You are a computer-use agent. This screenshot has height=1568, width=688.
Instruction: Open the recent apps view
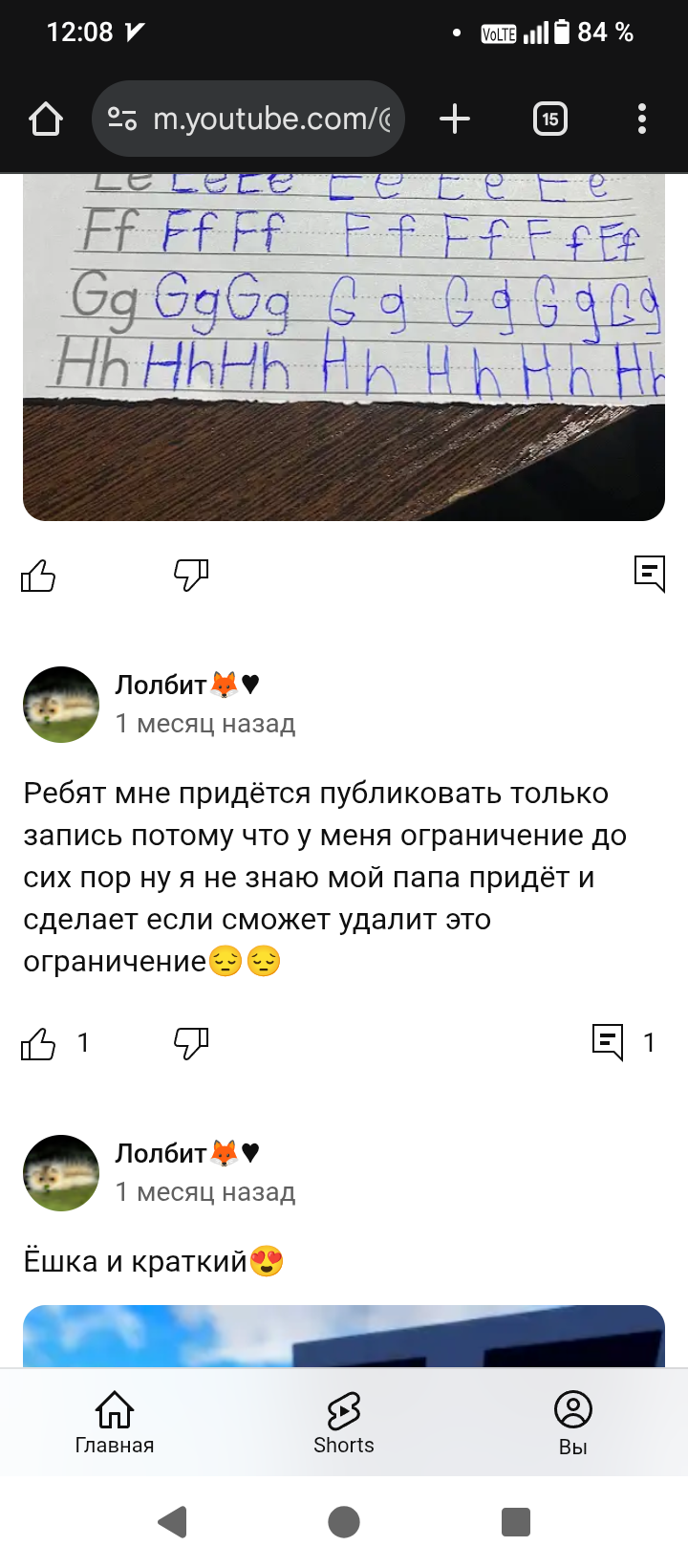pyautogui.click(x=515, y=1521)
